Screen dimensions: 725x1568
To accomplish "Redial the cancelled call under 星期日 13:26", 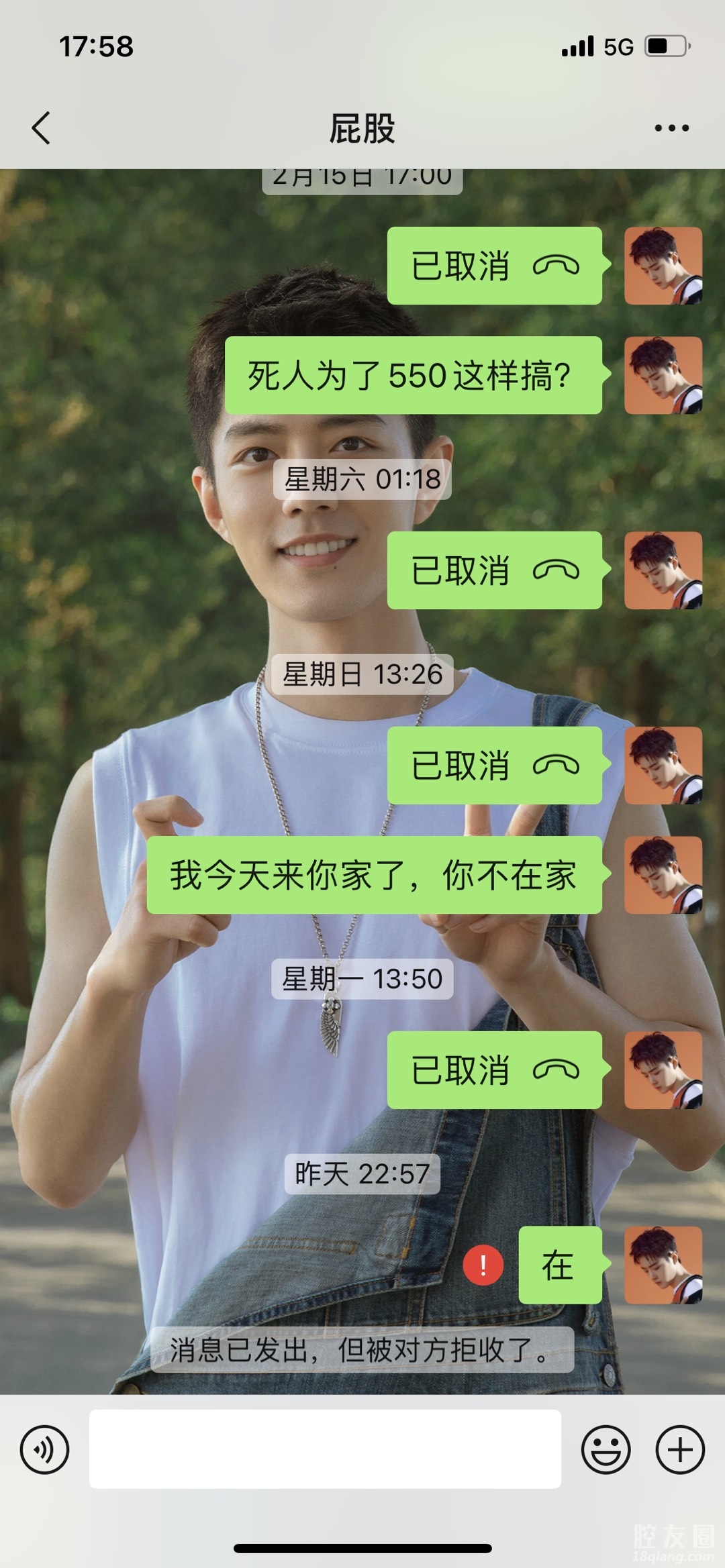I will pos(494,766).
